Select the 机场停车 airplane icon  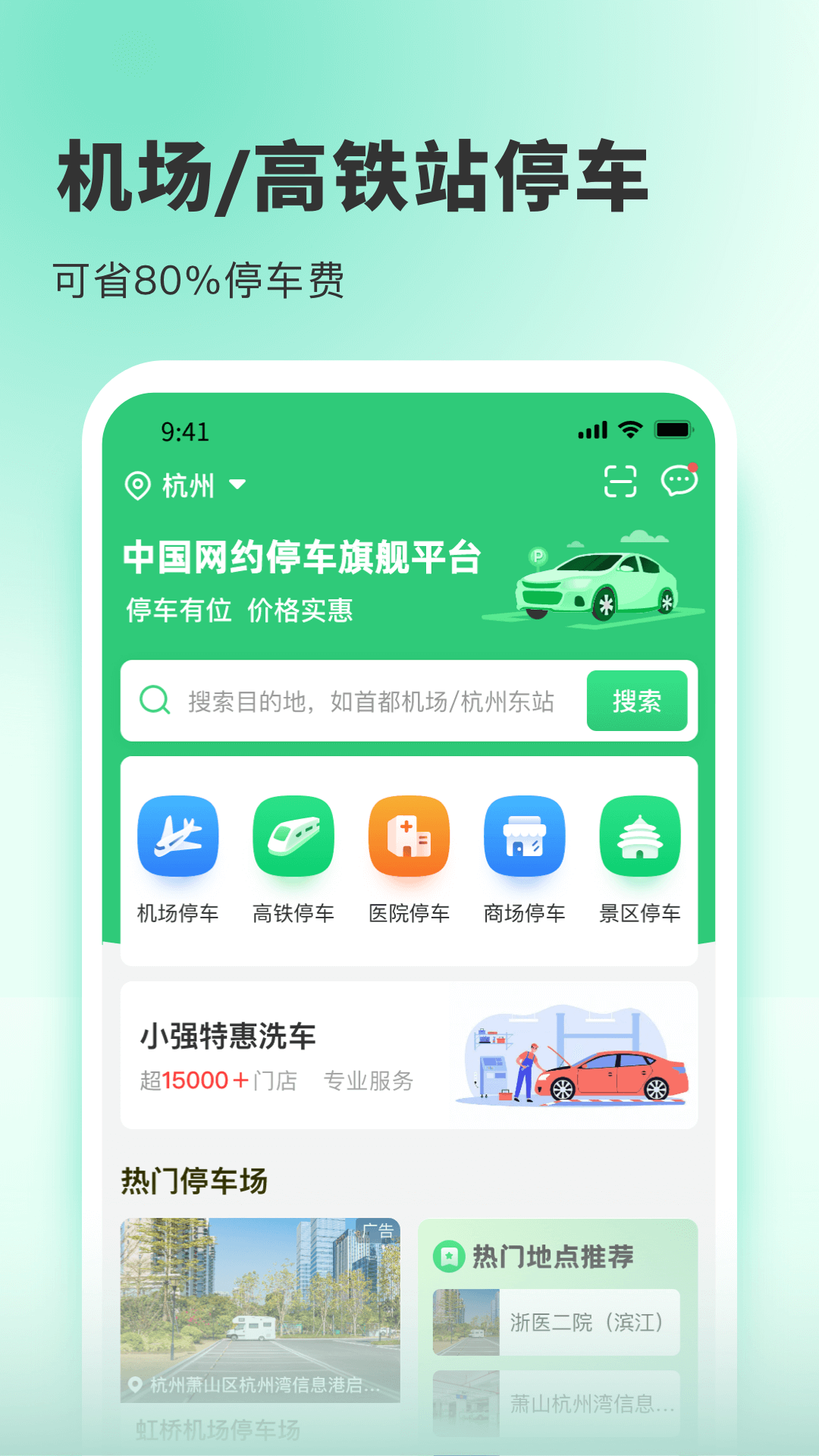(x=178, y=838)
